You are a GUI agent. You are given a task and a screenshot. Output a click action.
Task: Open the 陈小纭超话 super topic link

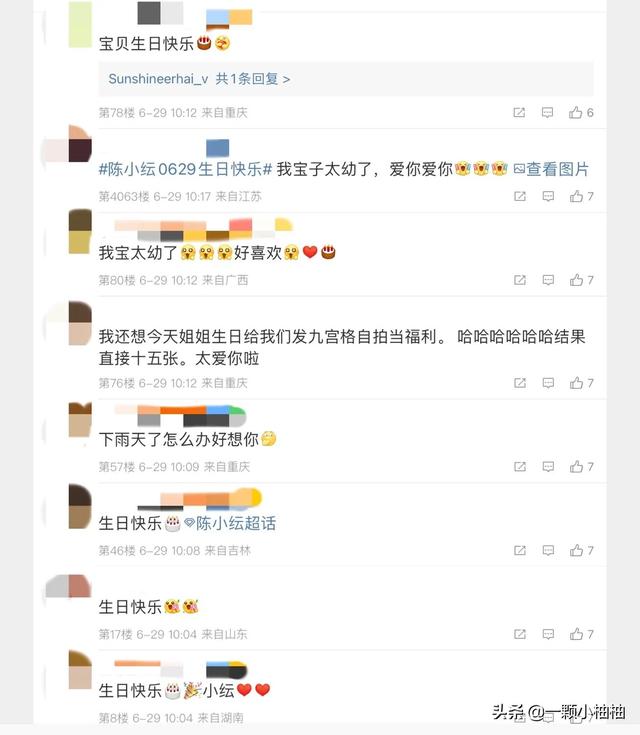point(236,523)
